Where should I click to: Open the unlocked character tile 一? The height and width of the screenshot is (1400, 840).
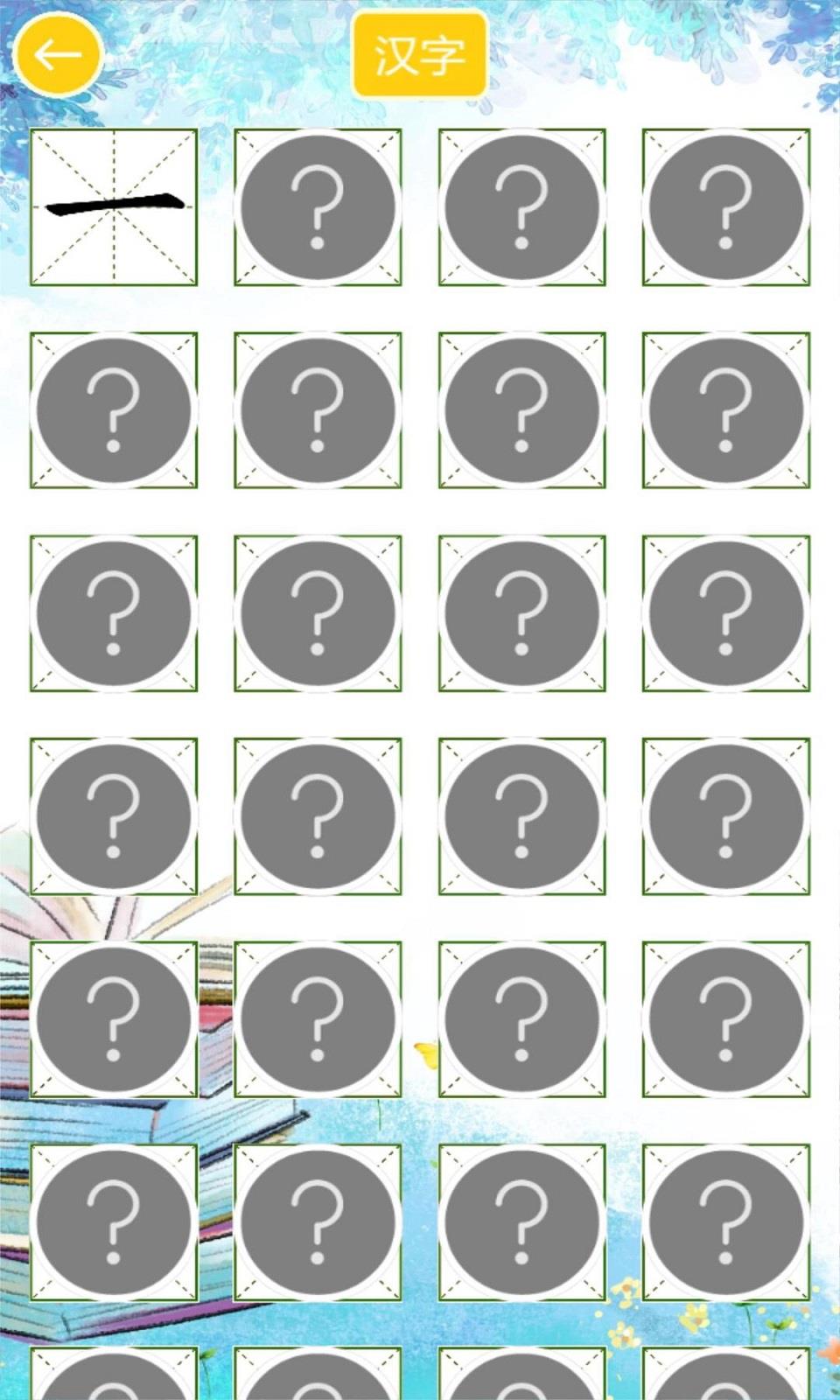click(114, 207)
